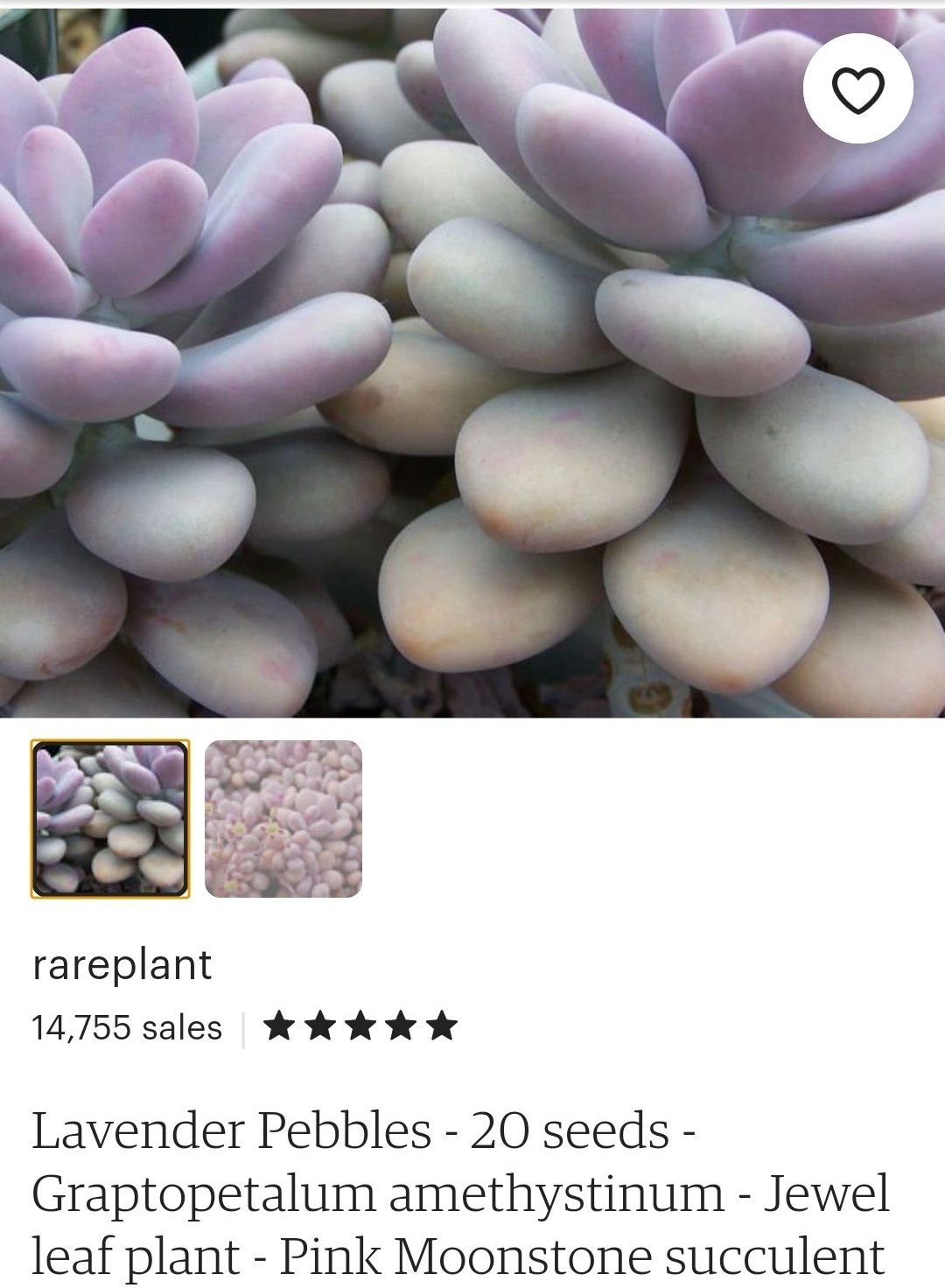Open the five-star shop reviews
Viewport: 945px width, 1288px height.
(x=360, y=1026)
